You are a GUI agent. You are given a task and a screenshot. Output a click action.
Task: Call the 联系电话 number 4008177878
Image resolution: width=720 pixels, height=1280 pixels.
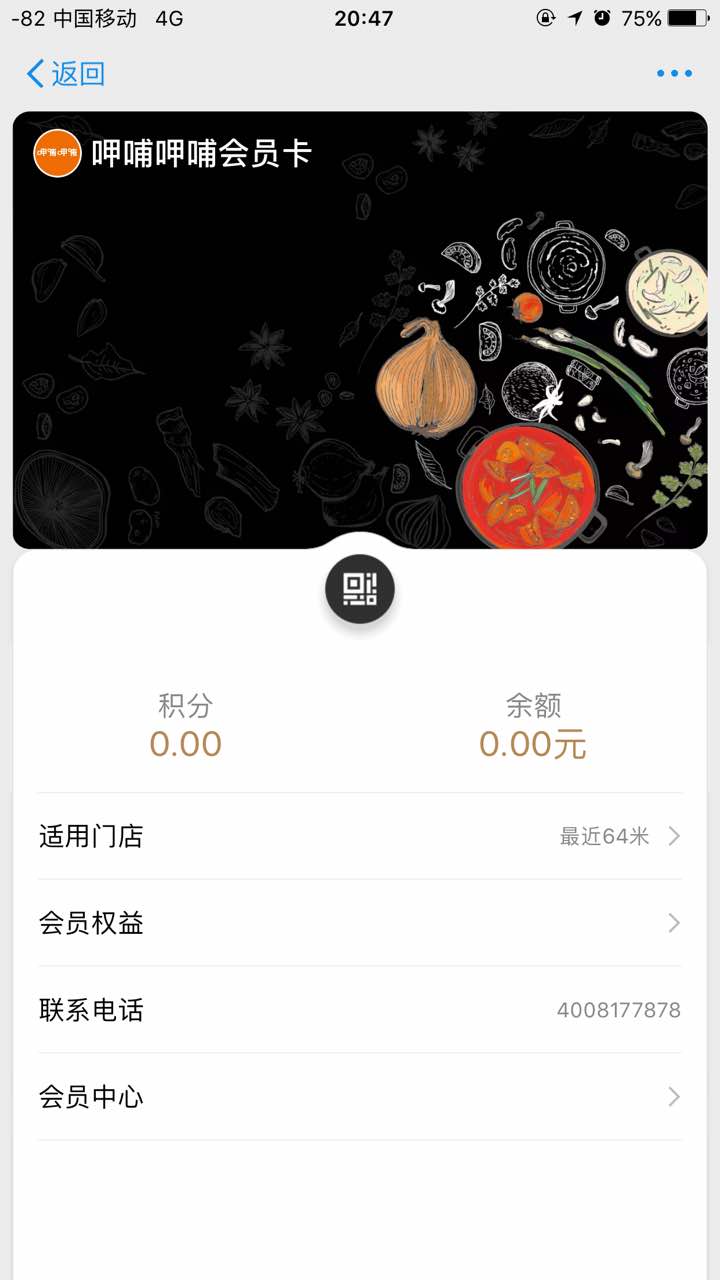tap(360, 1010)
